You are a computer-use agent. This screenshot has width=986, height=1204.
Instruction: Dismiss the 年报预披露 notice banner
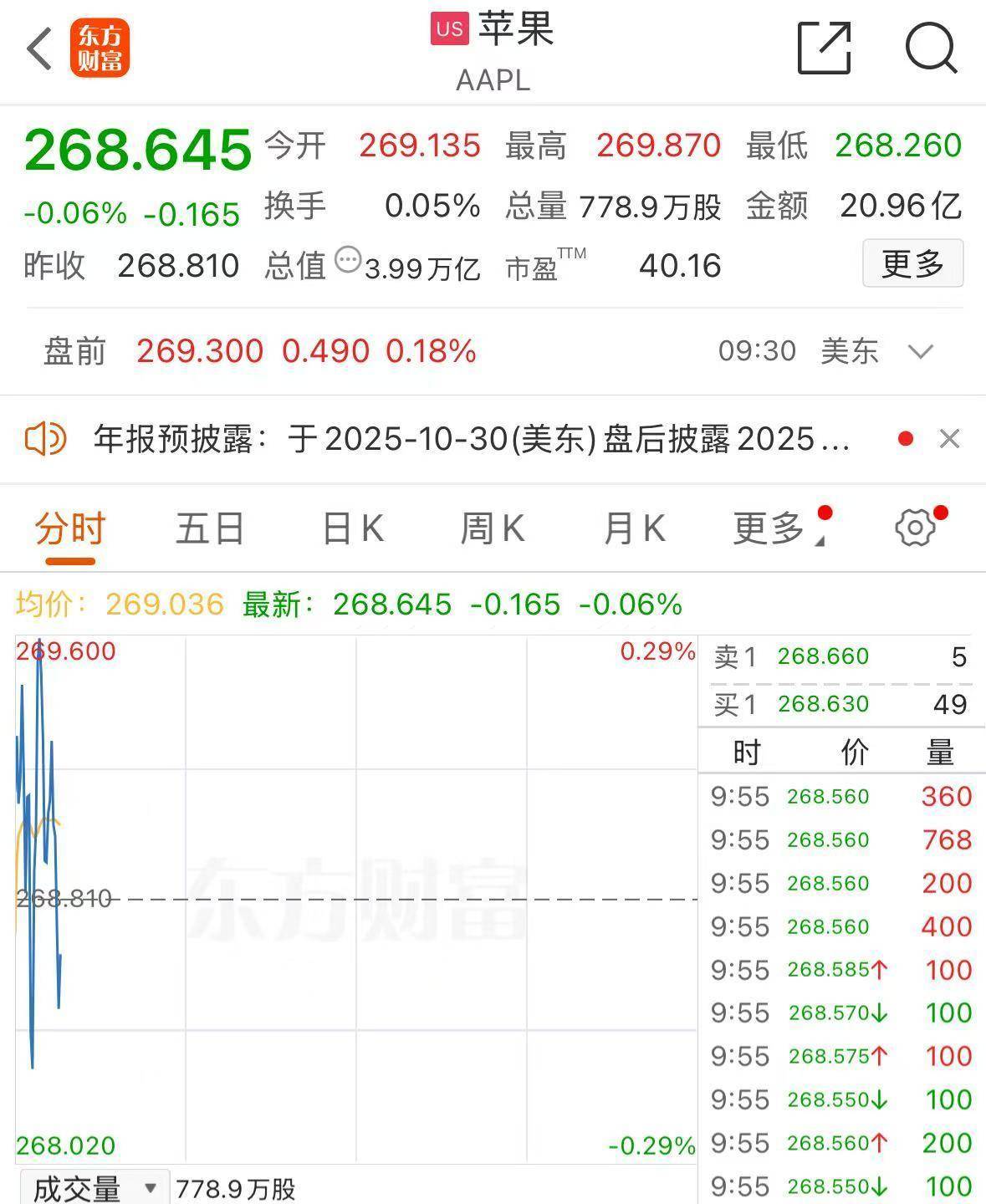949,439
